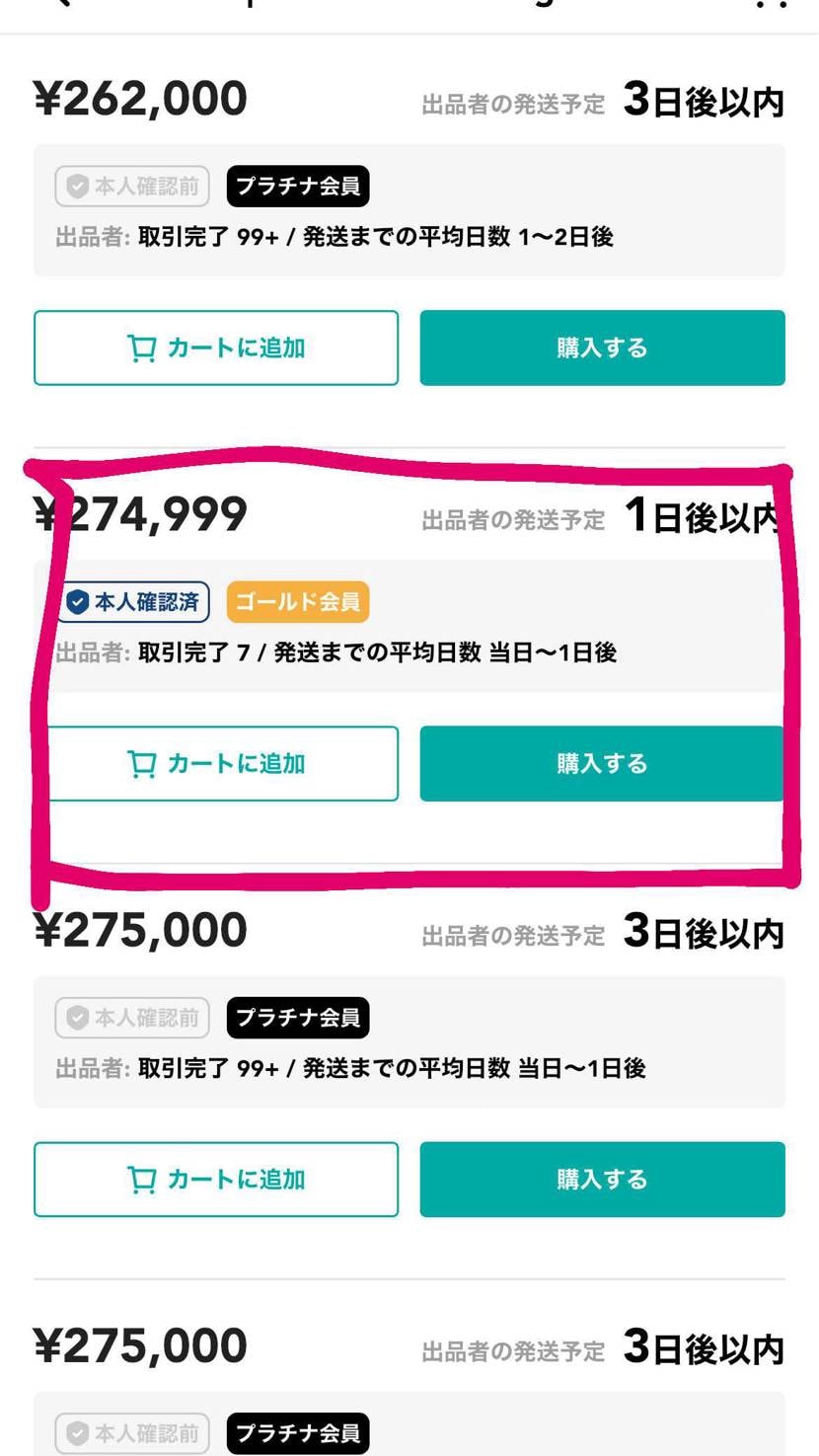This screenshot has width=819, height=1456.
Task: Toggle the プラチナ会員 badge on the ¥275,000 listing
Action: coord(298,1018)
